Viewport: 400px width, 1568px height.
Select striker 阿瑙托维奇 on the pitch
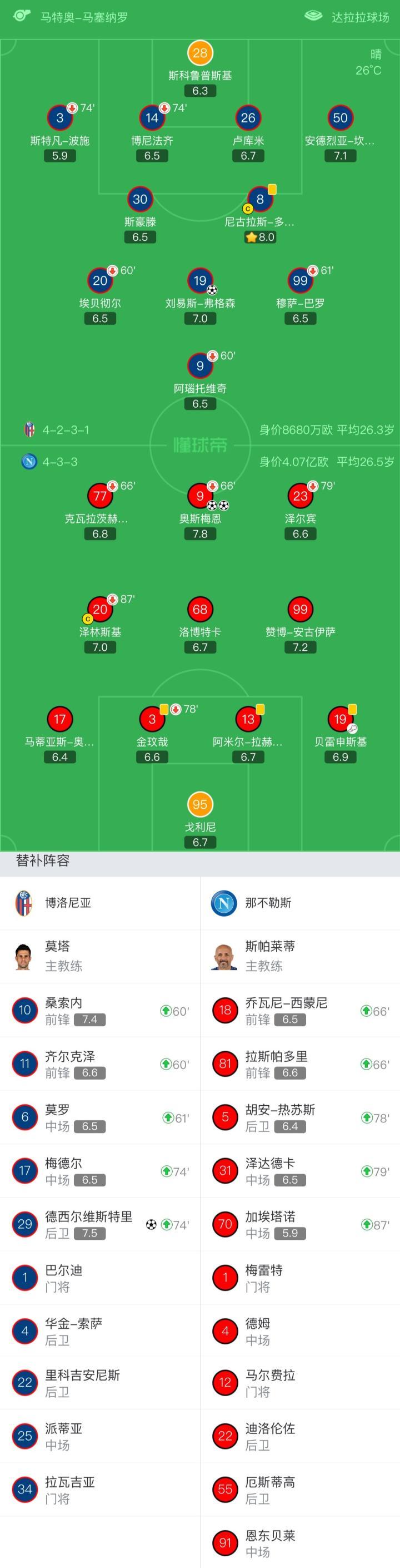point(200,367)
